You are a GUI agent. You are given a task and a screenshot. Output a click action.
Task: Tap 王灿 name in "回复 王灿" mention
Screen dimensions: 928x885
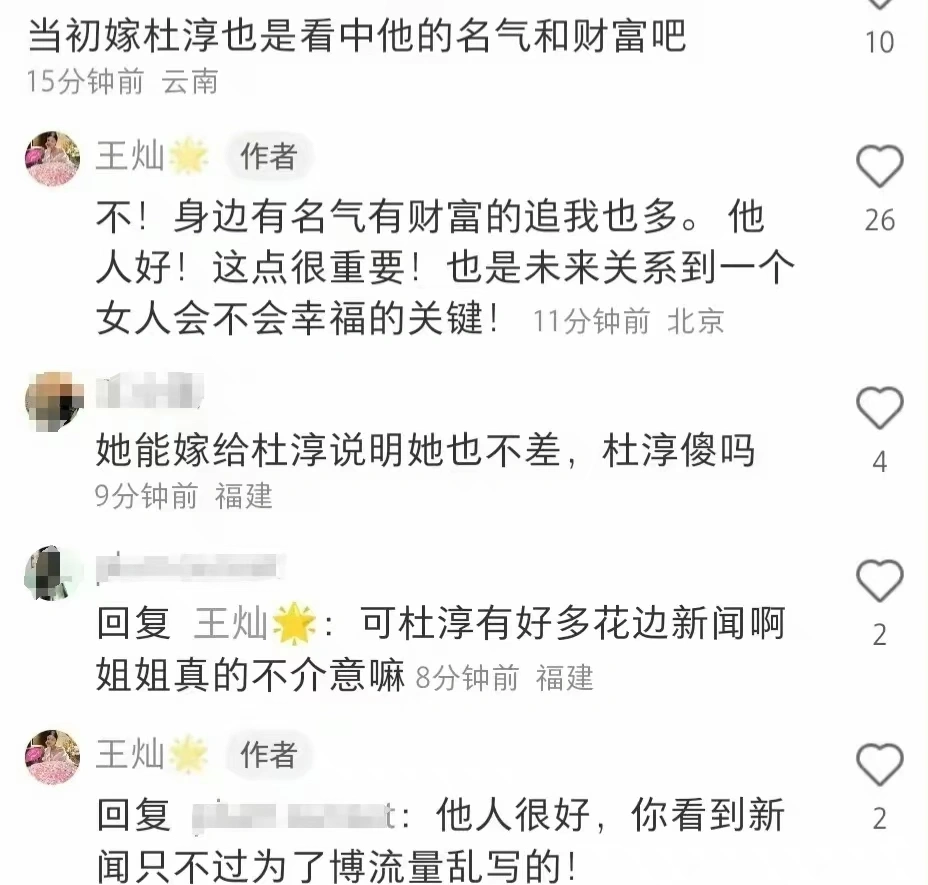[230, 624]
